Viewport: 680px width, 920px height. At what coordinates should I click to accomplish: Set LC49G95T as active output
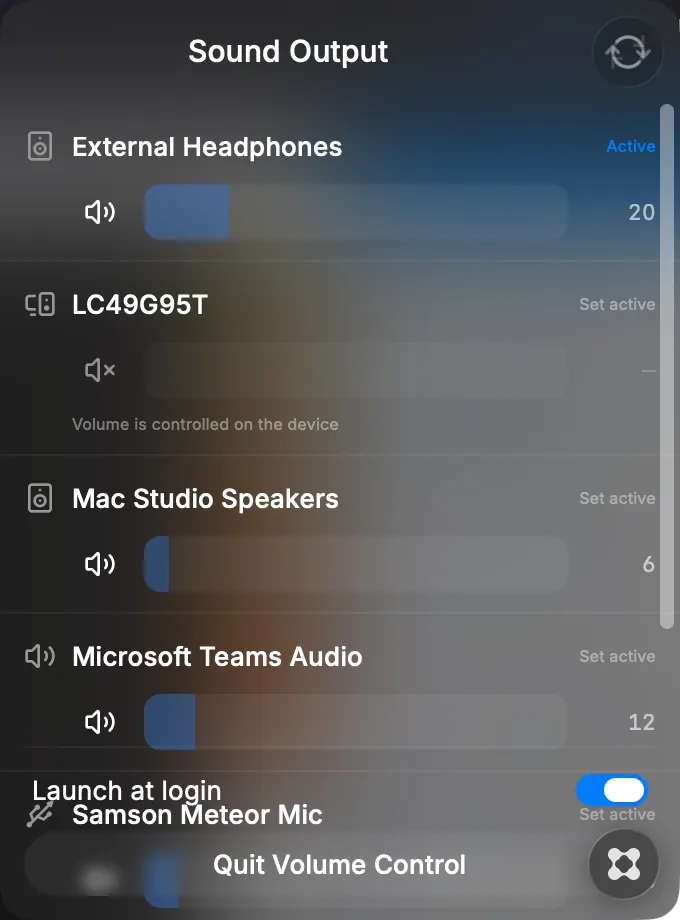click(617, 304)
